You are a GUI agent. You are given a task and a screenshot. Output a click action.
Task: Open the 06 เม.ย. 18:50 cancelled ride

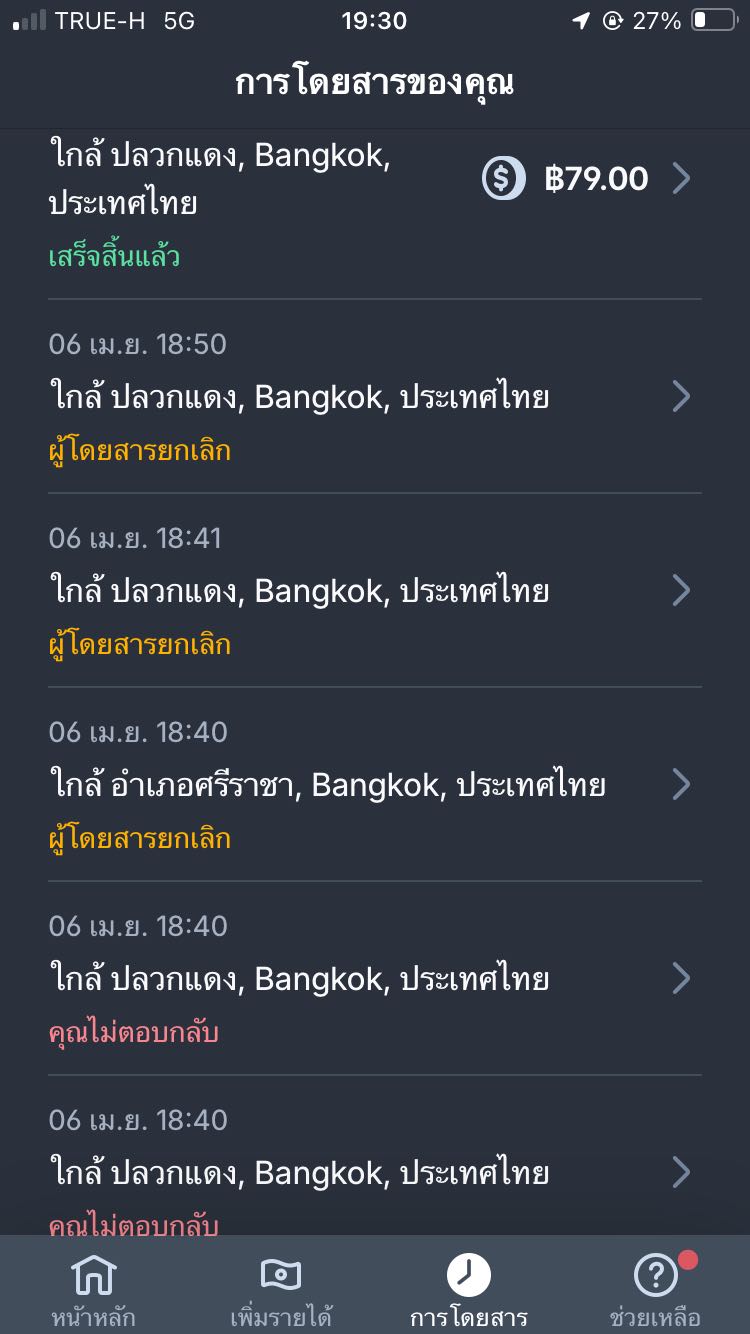pyautogui.click(x=375, y=397)
